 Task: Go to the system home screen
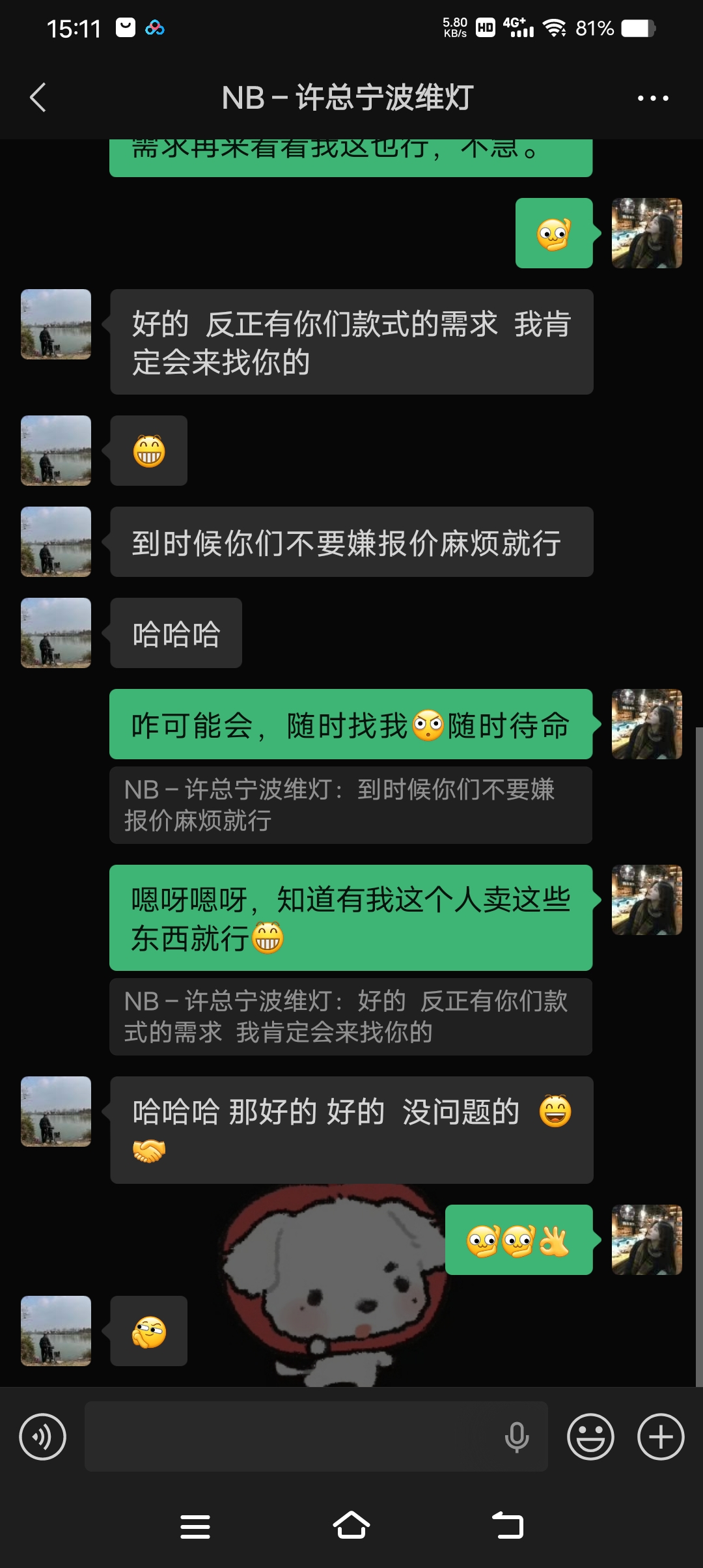tap(351, 1526)
